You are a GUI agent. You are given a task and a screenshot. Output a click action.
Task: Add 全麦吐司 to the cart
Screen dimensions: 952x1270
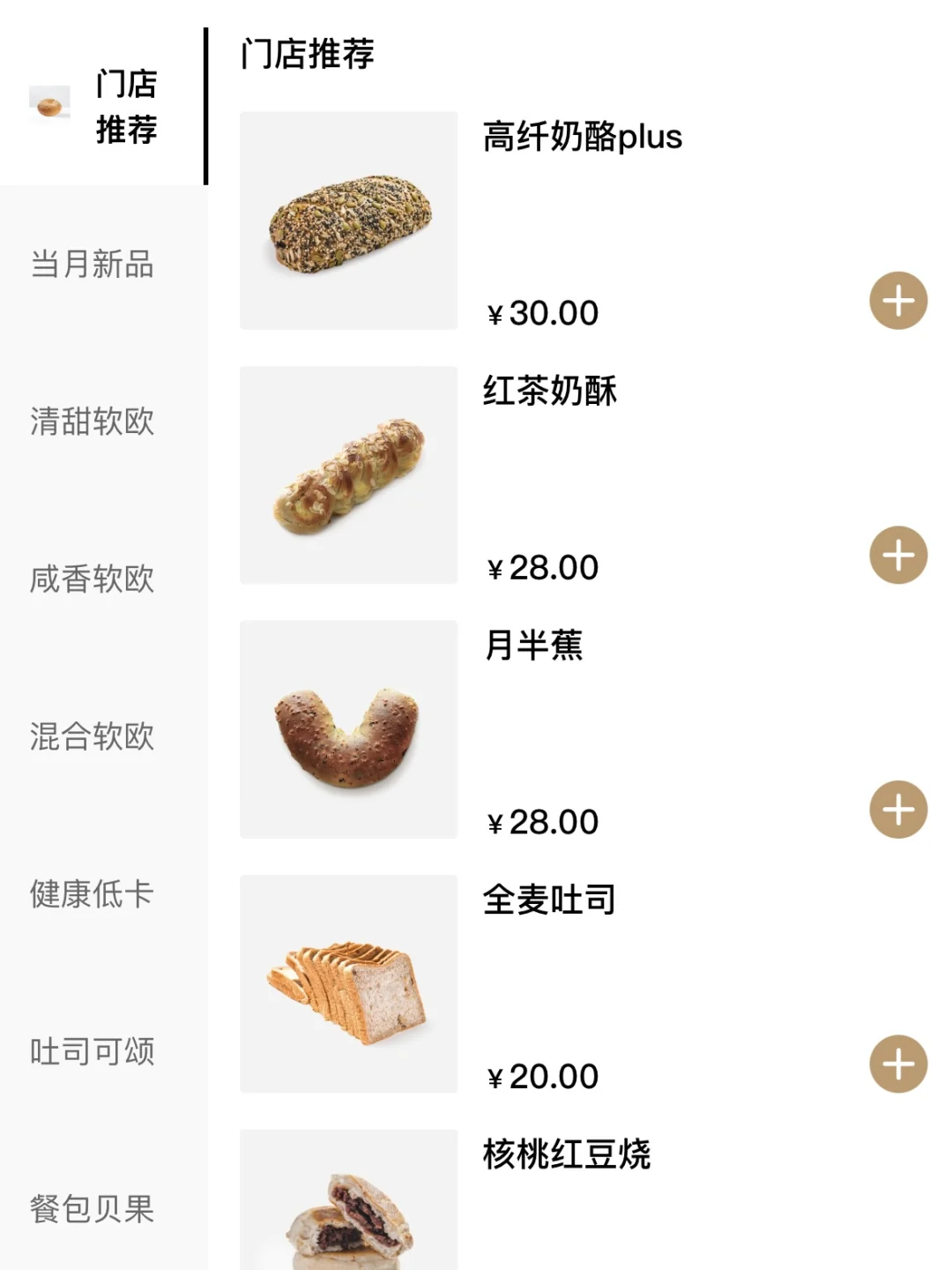(x=898, y=1065)
